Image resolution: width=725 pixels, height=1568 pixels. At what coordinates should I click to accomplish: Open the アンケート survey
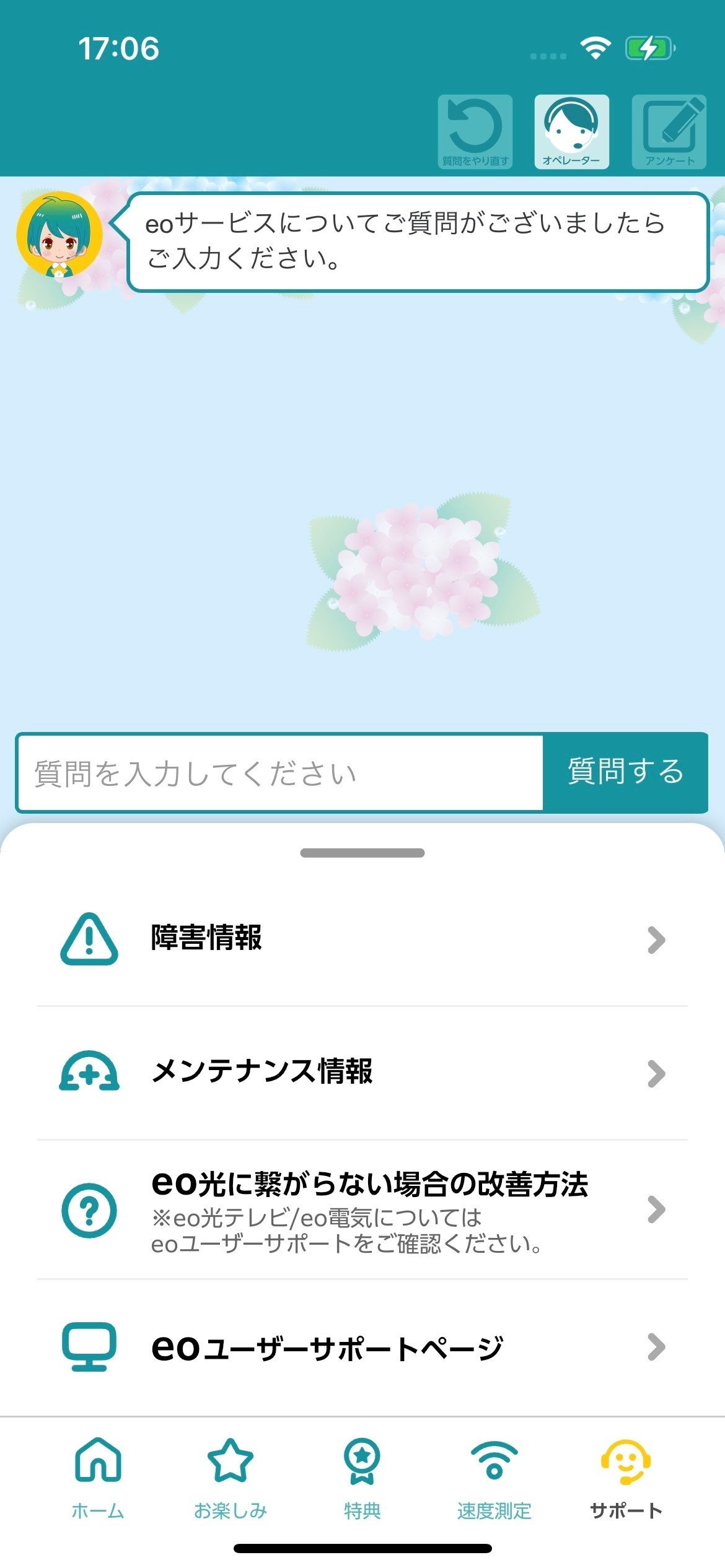[x=669, y=131]
